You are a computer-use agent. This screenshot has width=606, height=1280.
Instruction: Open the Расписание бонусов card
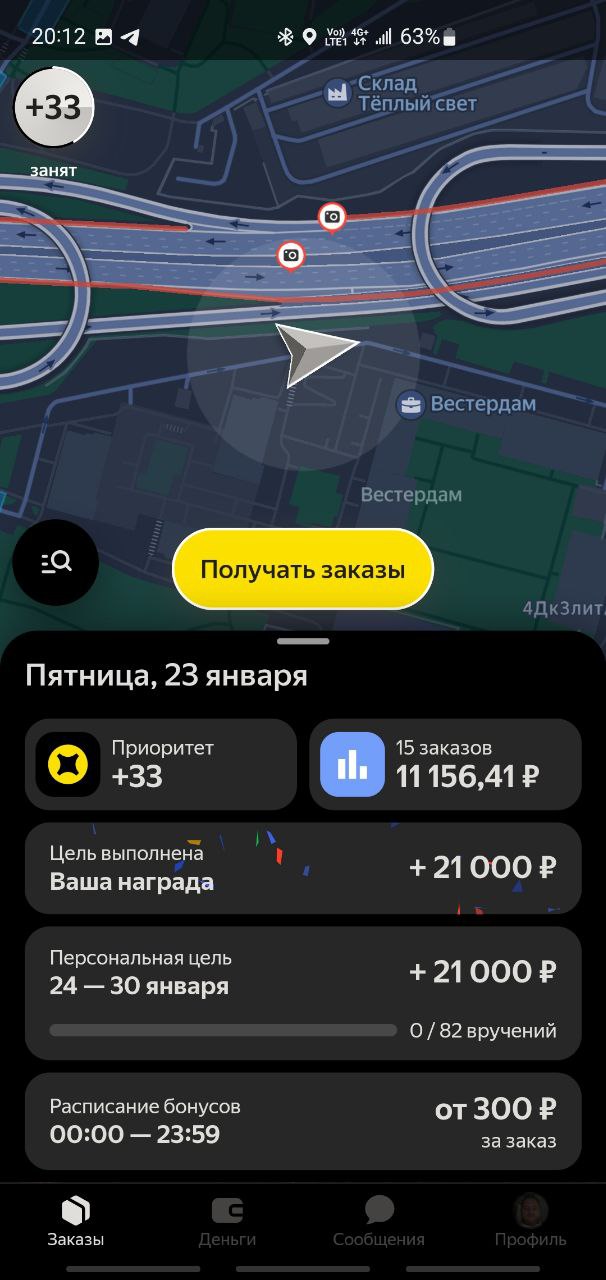coord(303,1121)
